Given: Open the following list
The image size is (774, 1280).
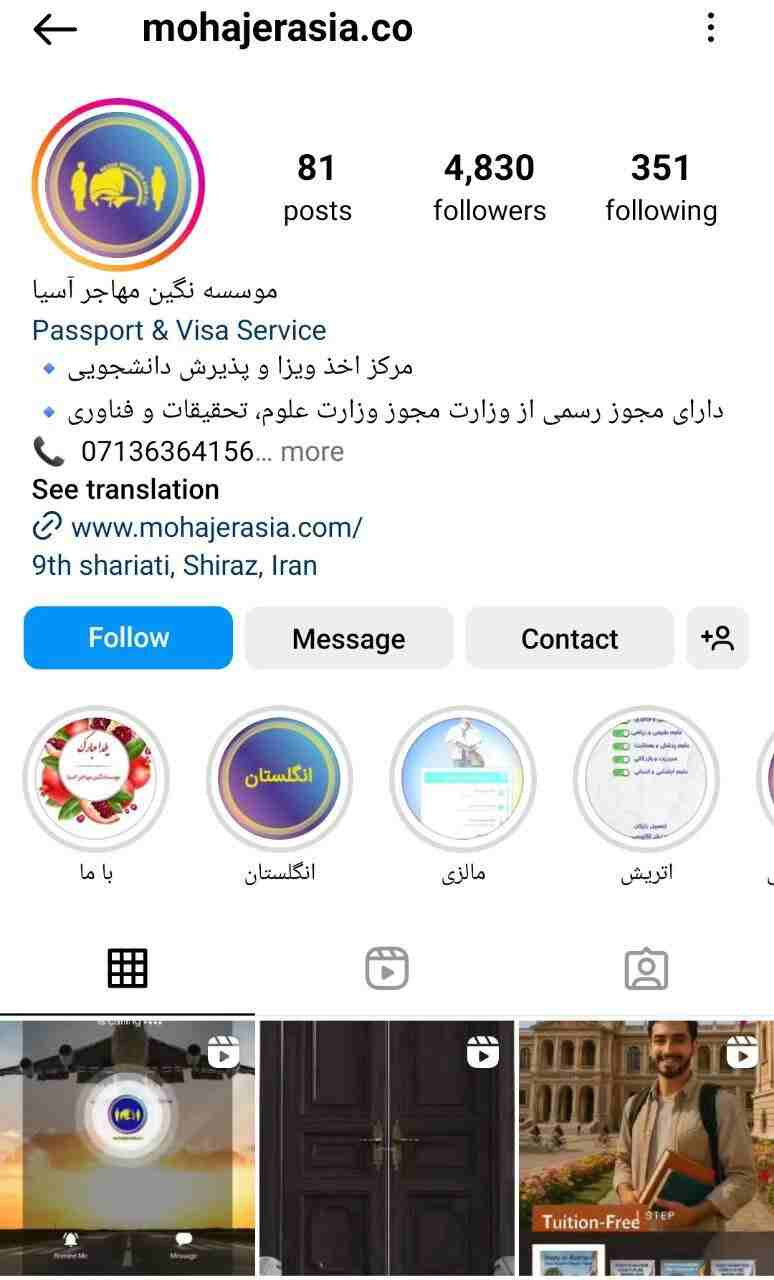Looking at the screenshot, I should click(660, 187).
